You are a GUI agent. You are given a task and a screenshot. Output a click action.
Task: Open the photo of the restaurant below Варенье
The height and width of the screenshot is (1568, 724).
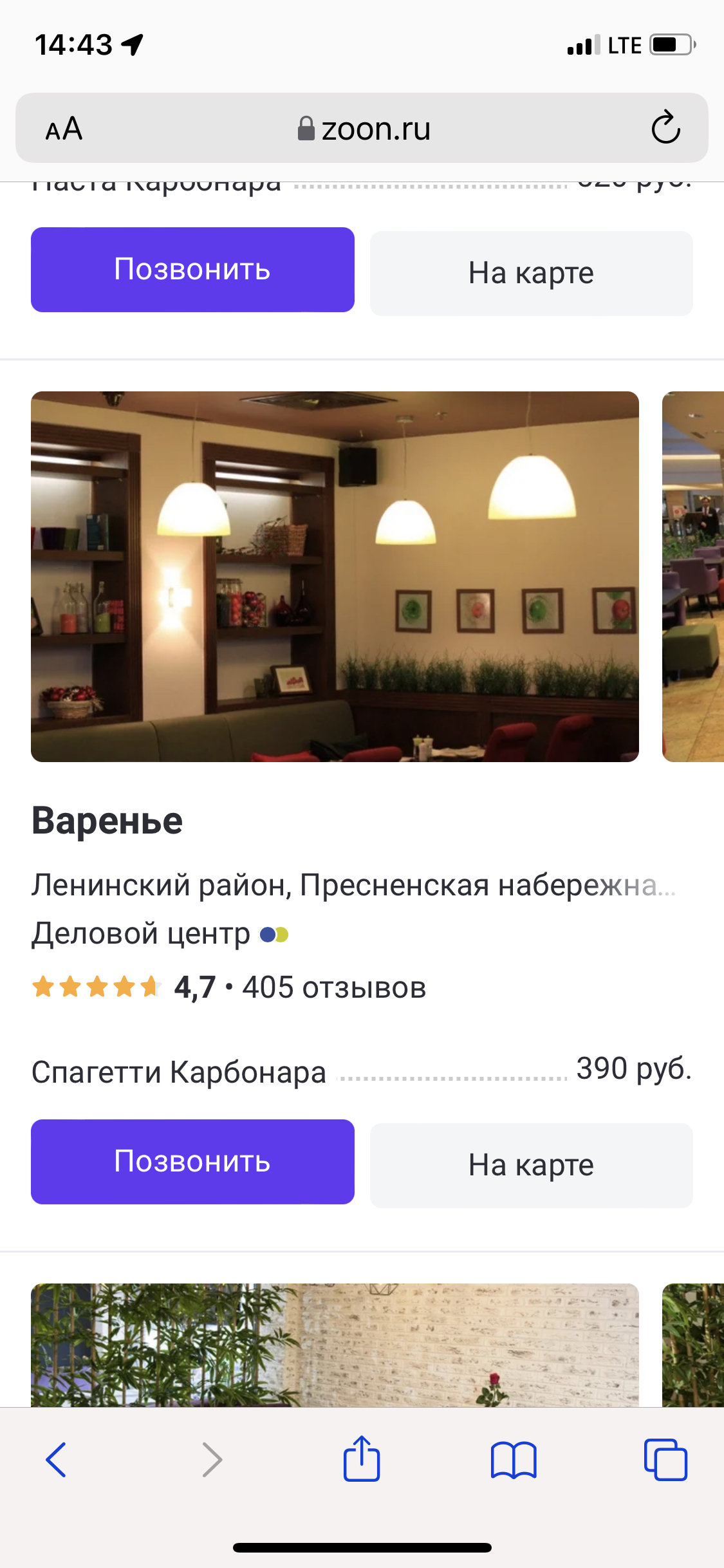(x=335, y=1345)
